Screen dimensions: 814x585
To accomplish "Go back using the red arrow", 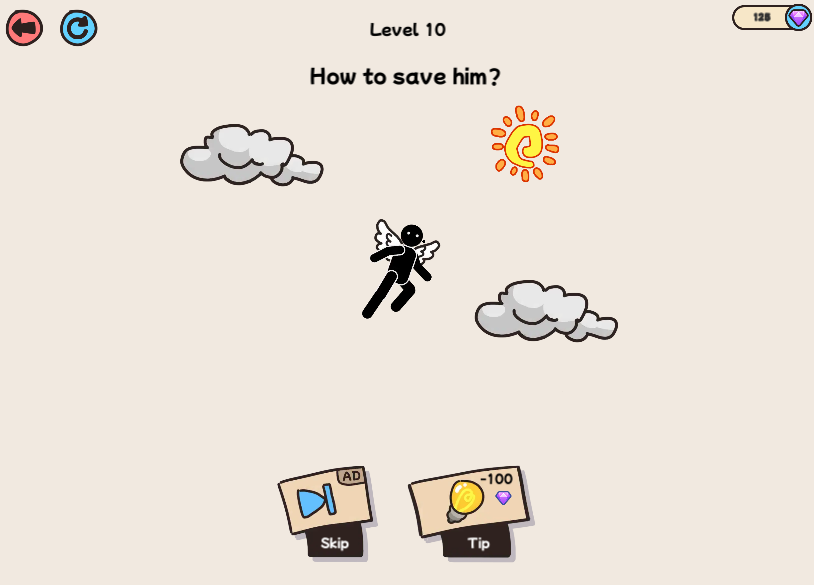I will point(24,27).
